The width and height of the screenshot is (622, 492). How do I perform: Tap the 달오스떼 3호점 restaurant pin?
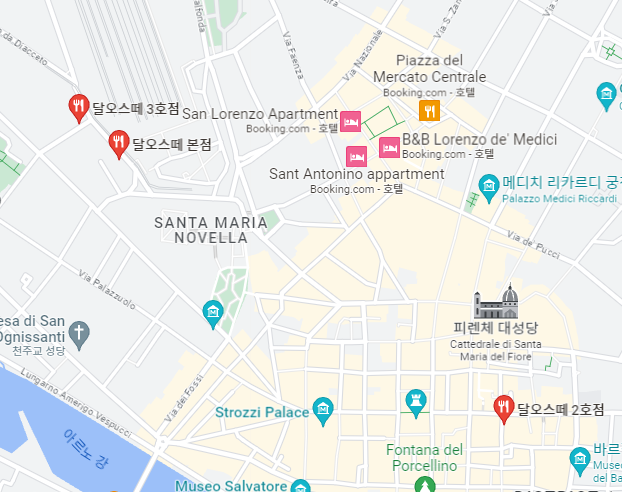(x=79, y=106)
